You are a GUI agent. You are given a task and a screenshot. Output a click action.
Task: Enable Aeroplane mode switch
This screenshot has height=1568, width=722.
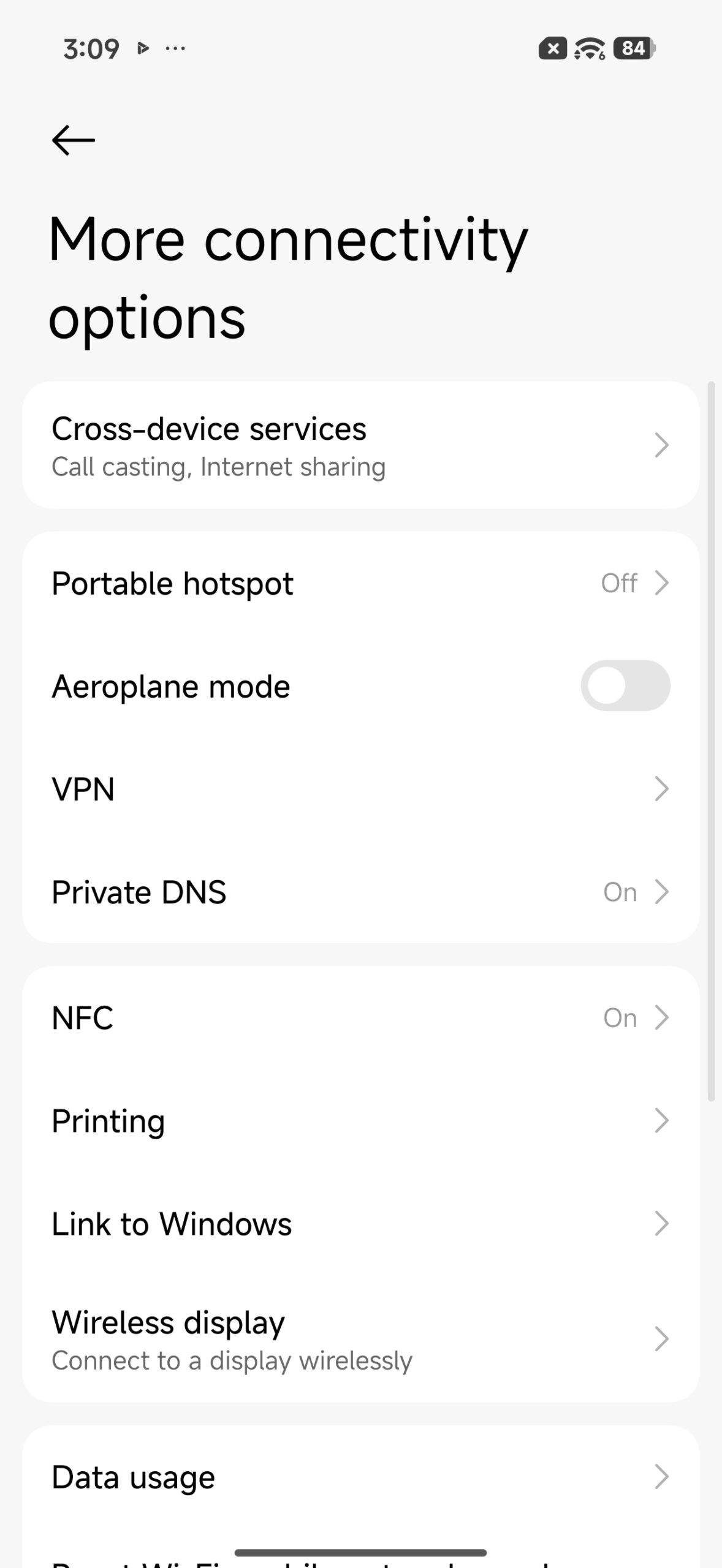pos(625,686)
